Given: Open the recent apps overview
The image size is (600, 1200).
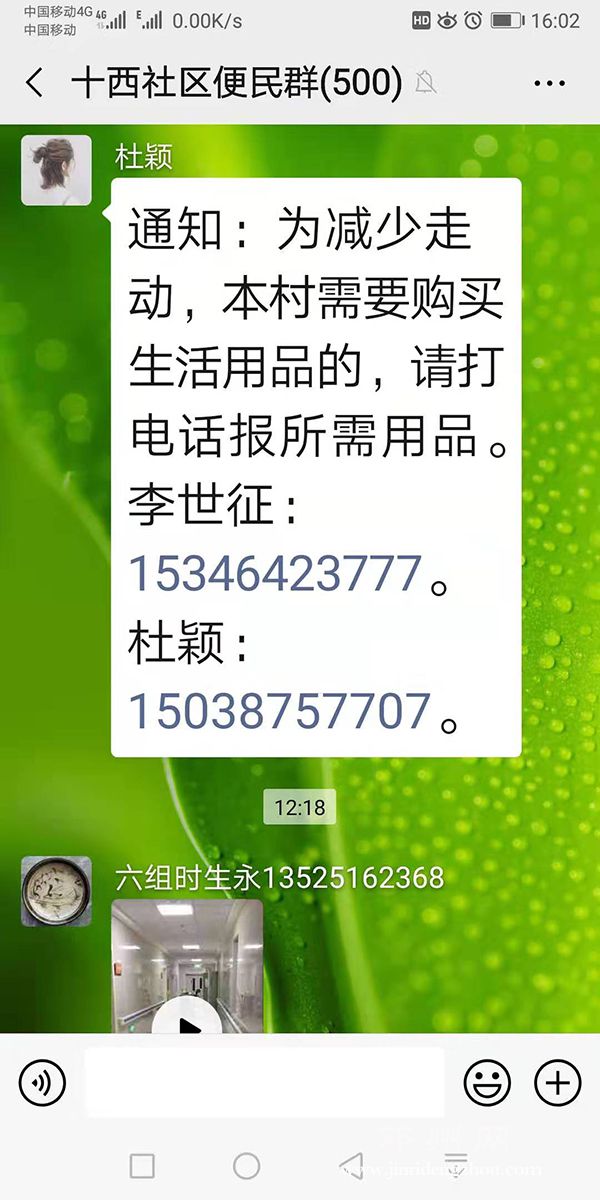Looking at the screenshot, I should [142, 1165].
